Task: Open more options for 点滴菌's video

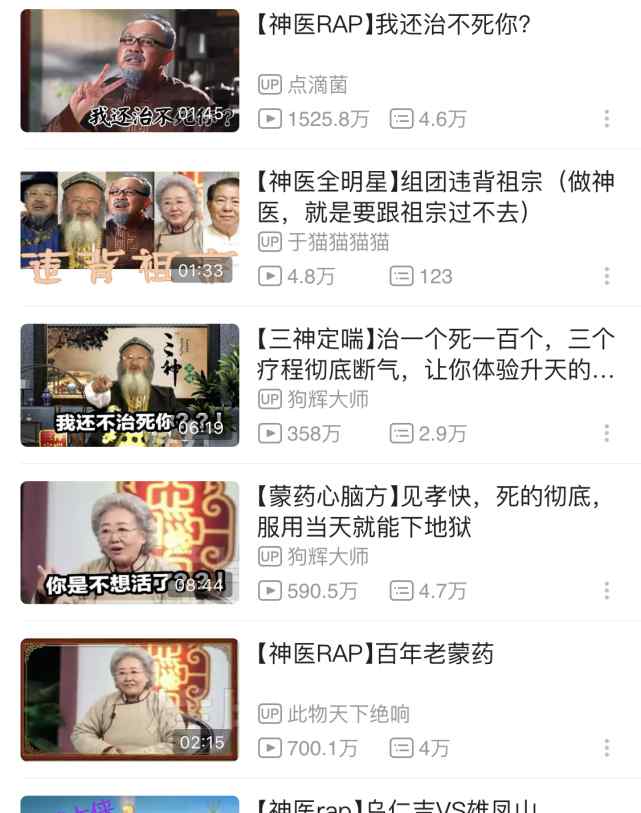Action: coord(606,119)
